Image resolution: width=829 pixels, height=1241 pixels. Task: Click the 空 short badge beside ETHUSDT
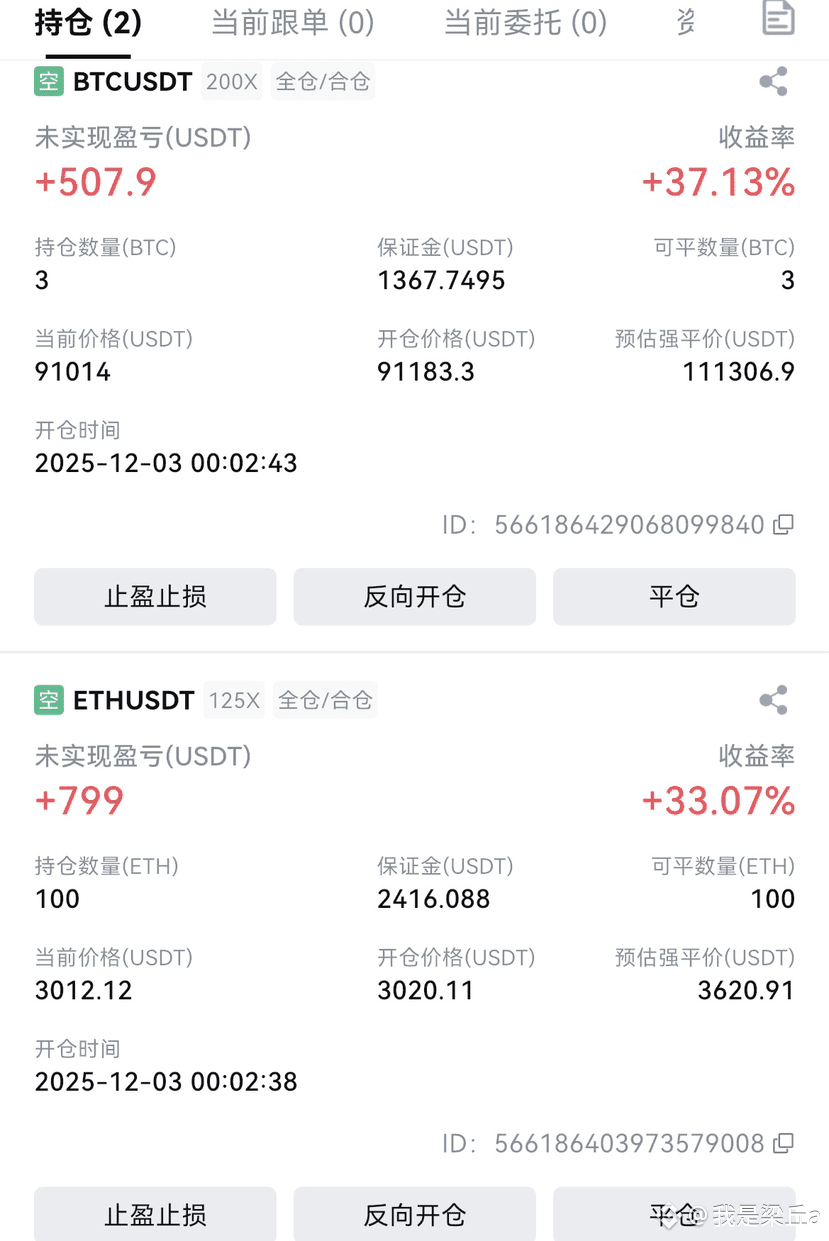pyautogui.click(x=48, y=700)
